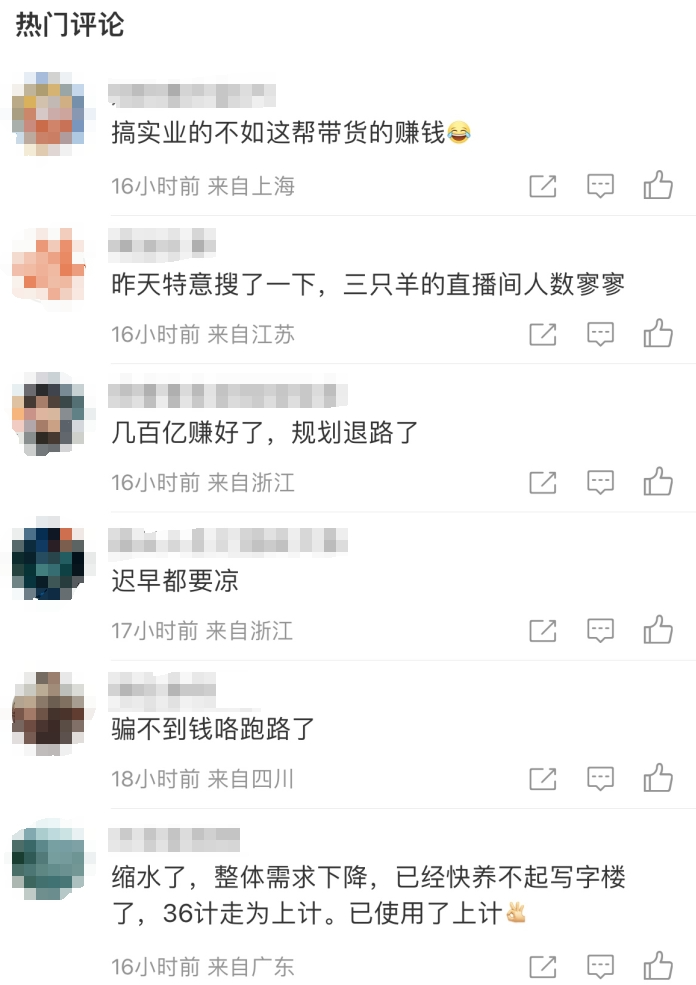Open the avatar beside 搞实业的不如这帮带货的赚钱
The image size is (696, 985).
click(48, 113)
